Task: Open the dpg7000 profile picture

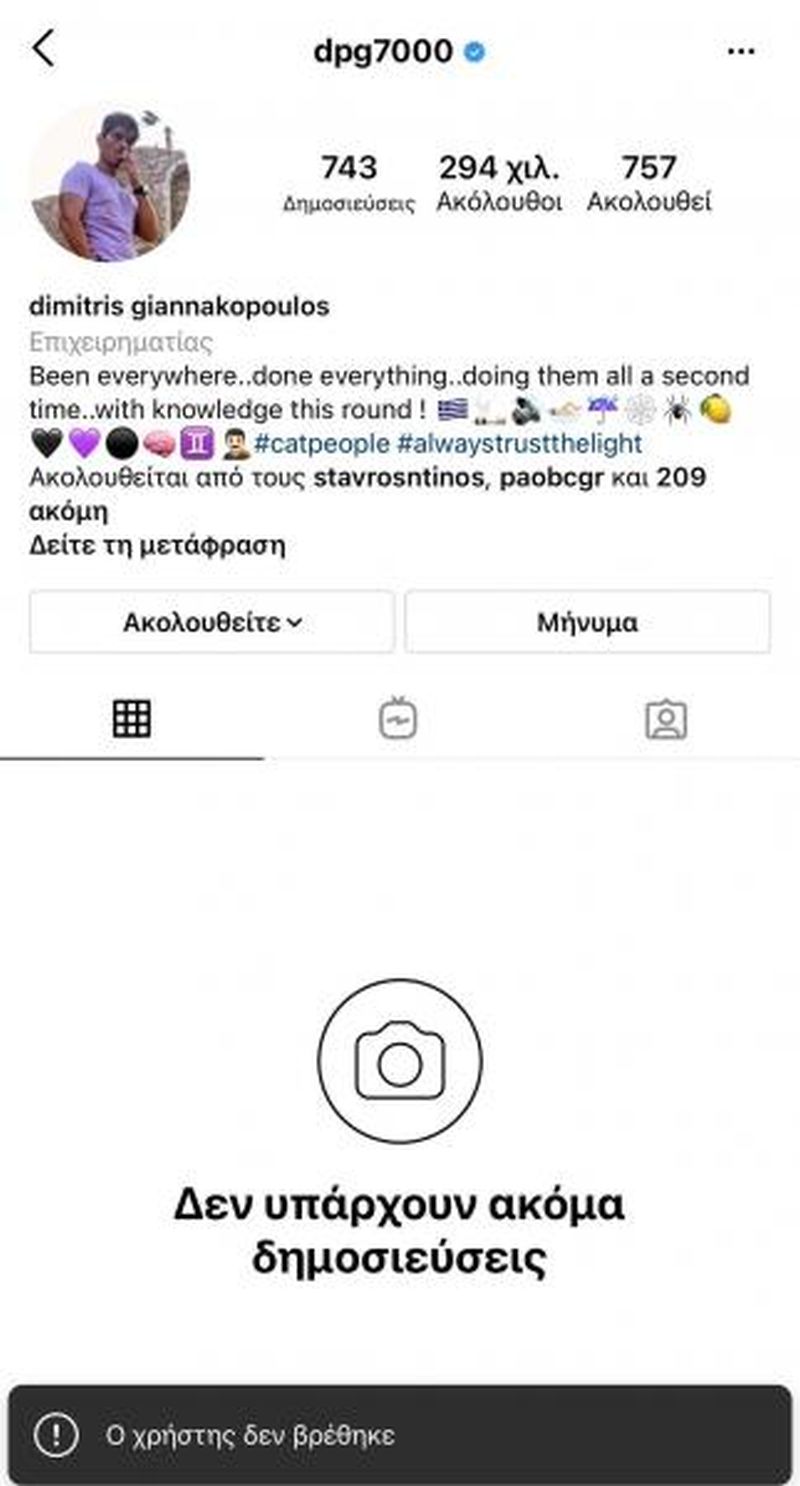Action: 110,184
